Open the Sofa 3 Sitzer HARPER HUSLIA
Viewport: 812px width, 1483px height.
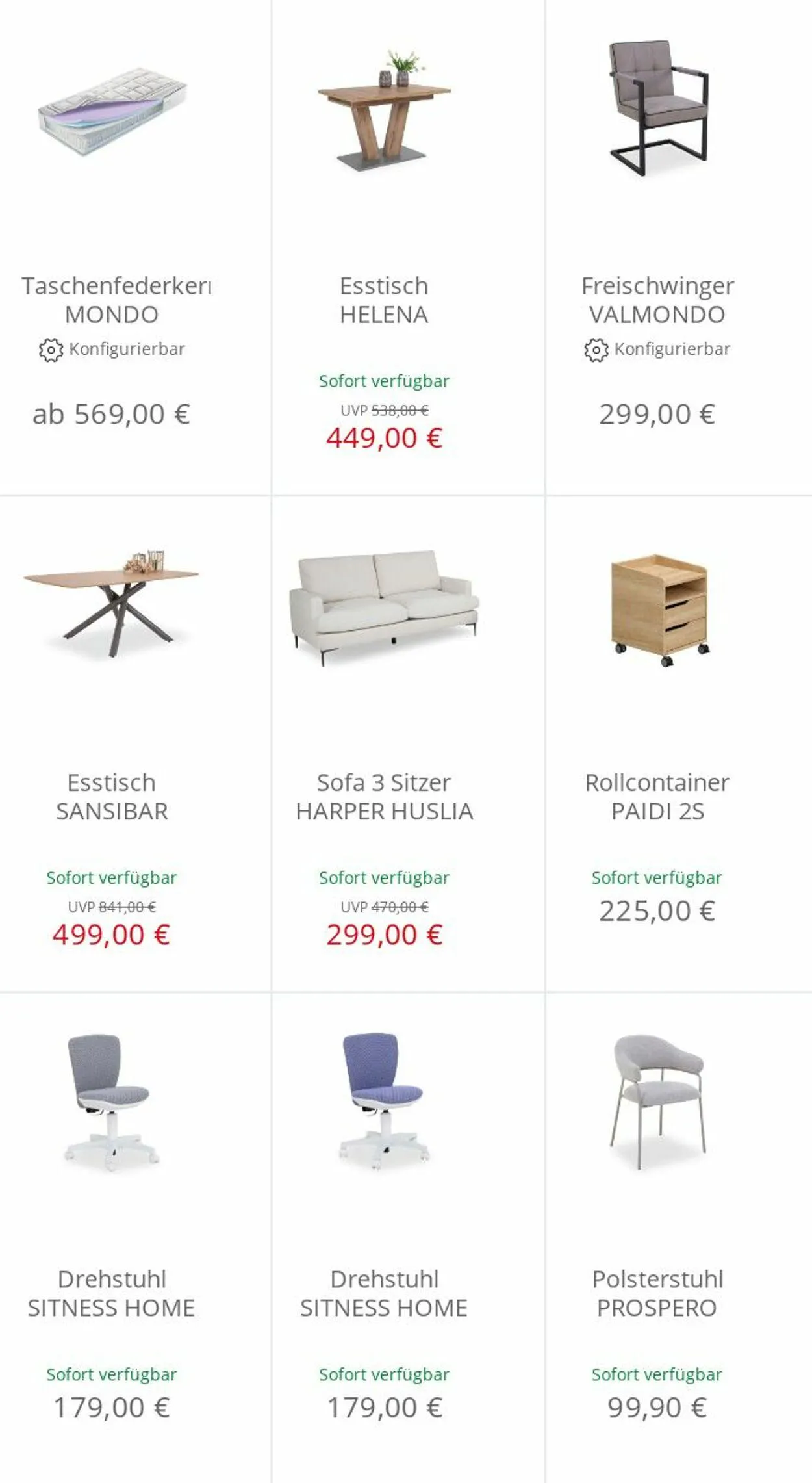(408, 744)
